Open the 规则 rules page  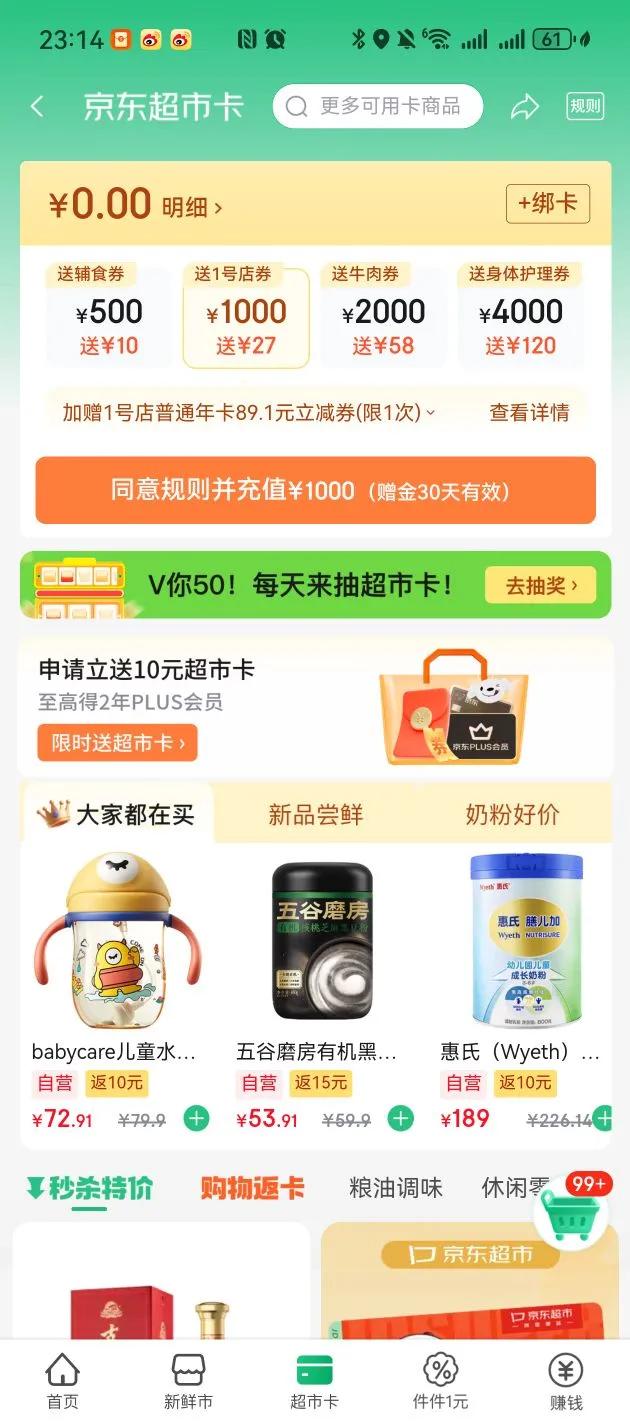point(584,106)
